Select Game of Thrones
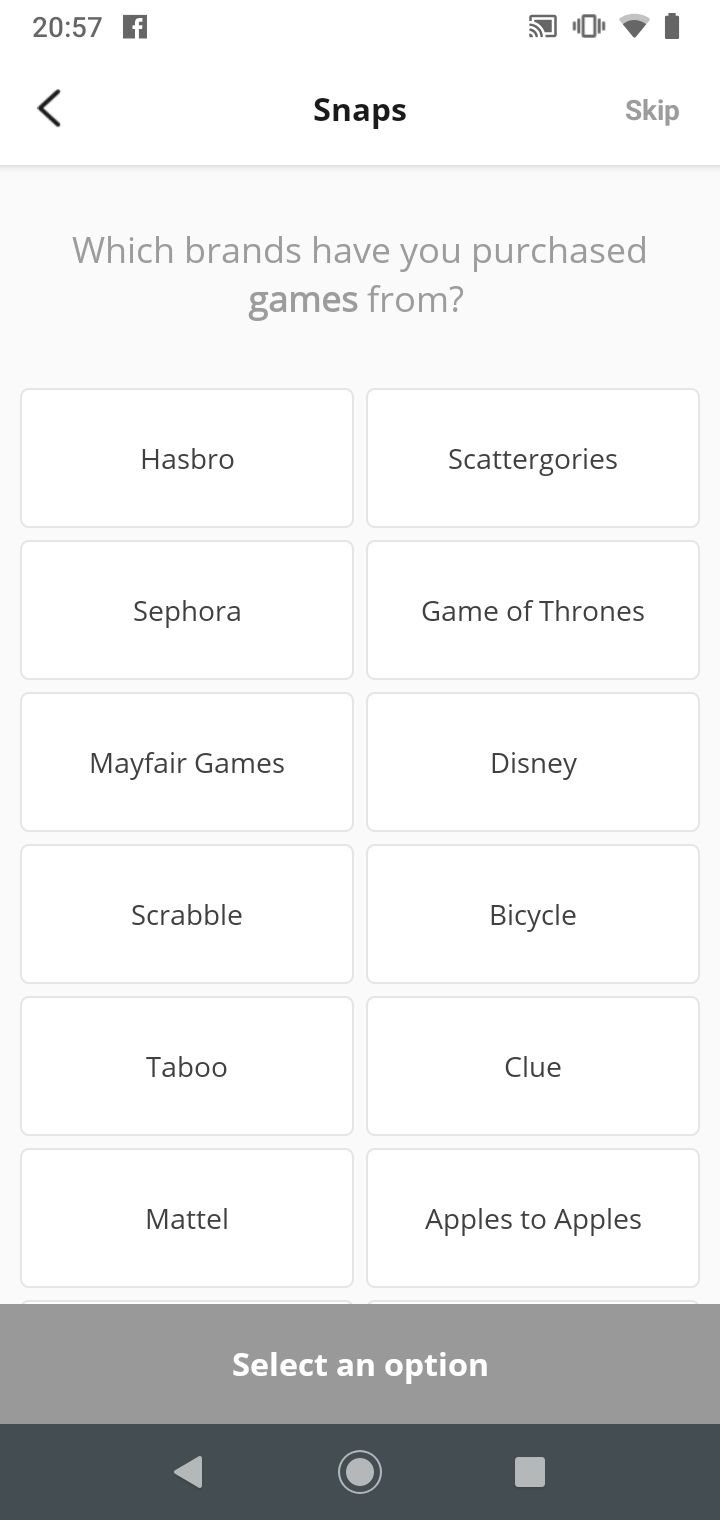The width and height of the screenshot is (720, 1520). pos(533,610)
